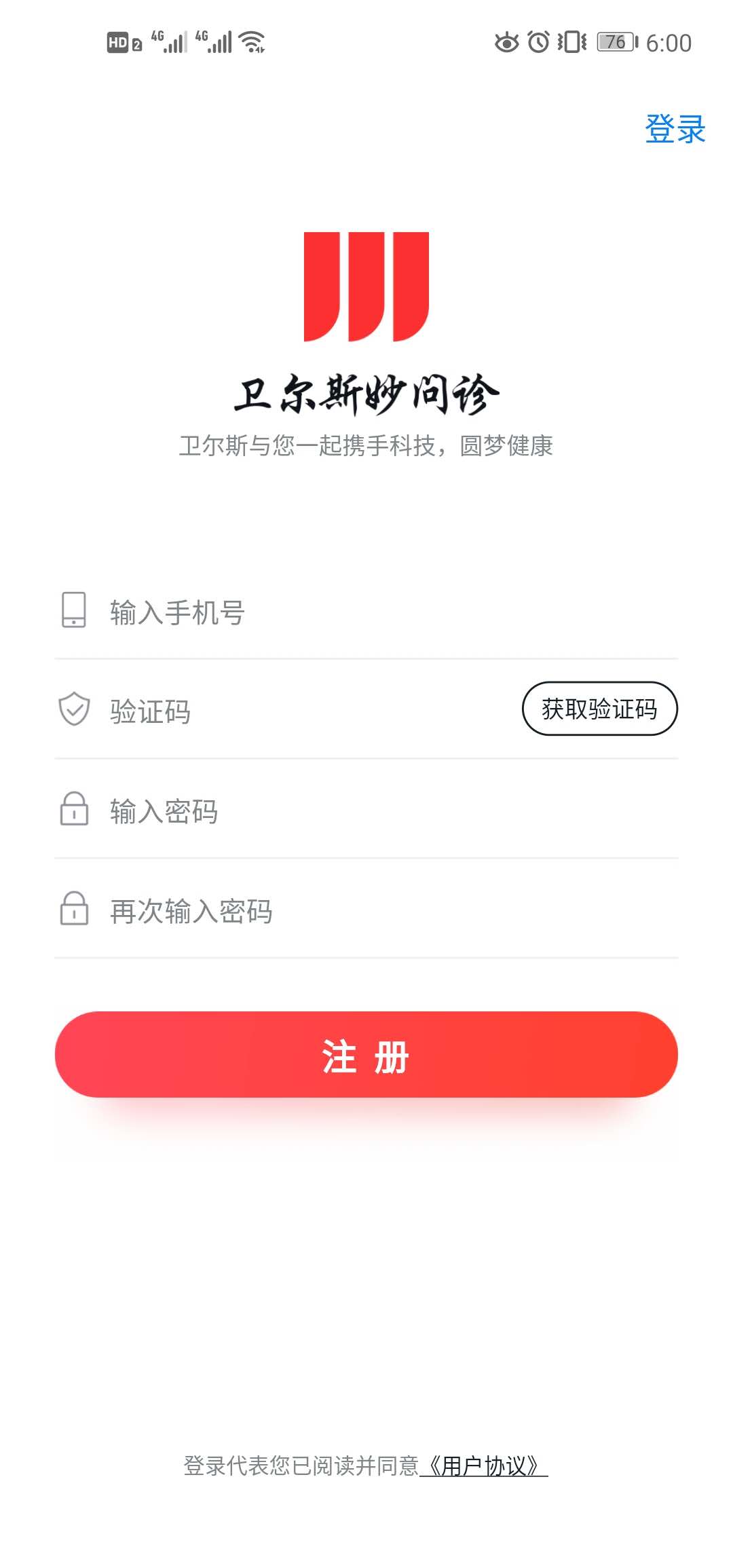Tap the 输入密码 password field

[x=366, y=812]
